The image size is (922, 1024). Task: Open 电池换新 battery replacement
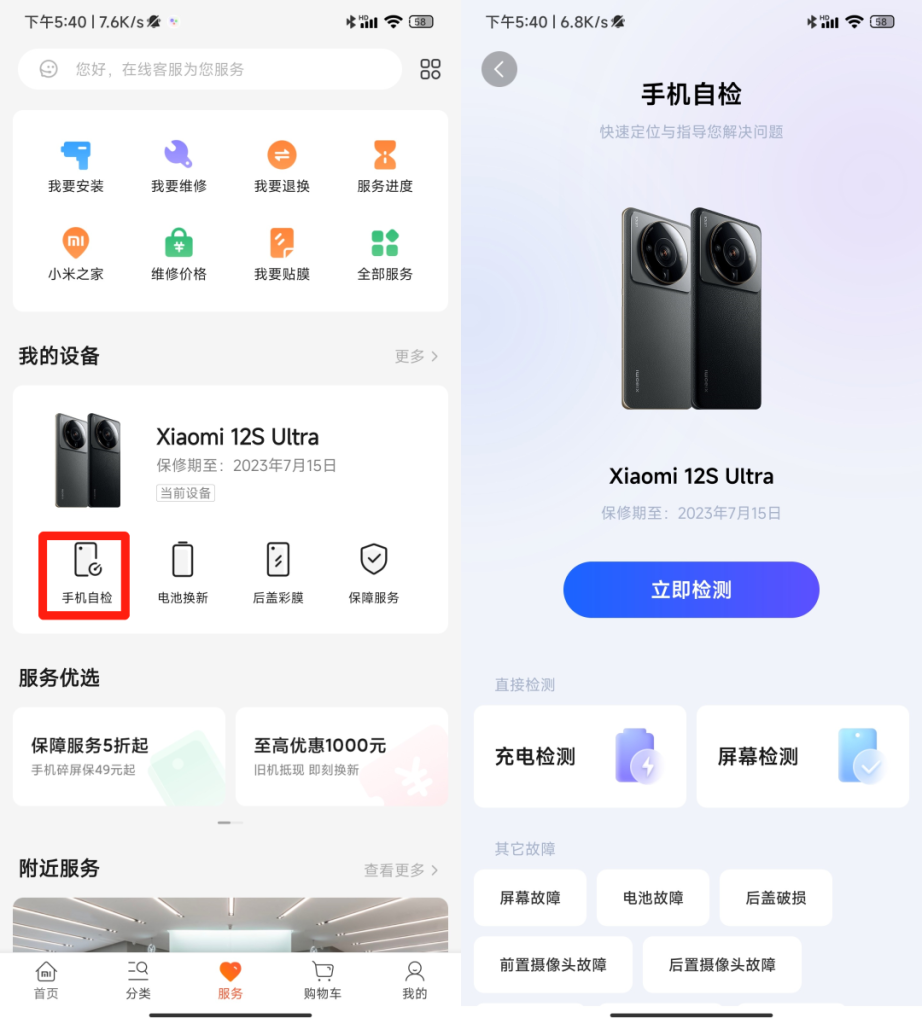coord(183,572)
